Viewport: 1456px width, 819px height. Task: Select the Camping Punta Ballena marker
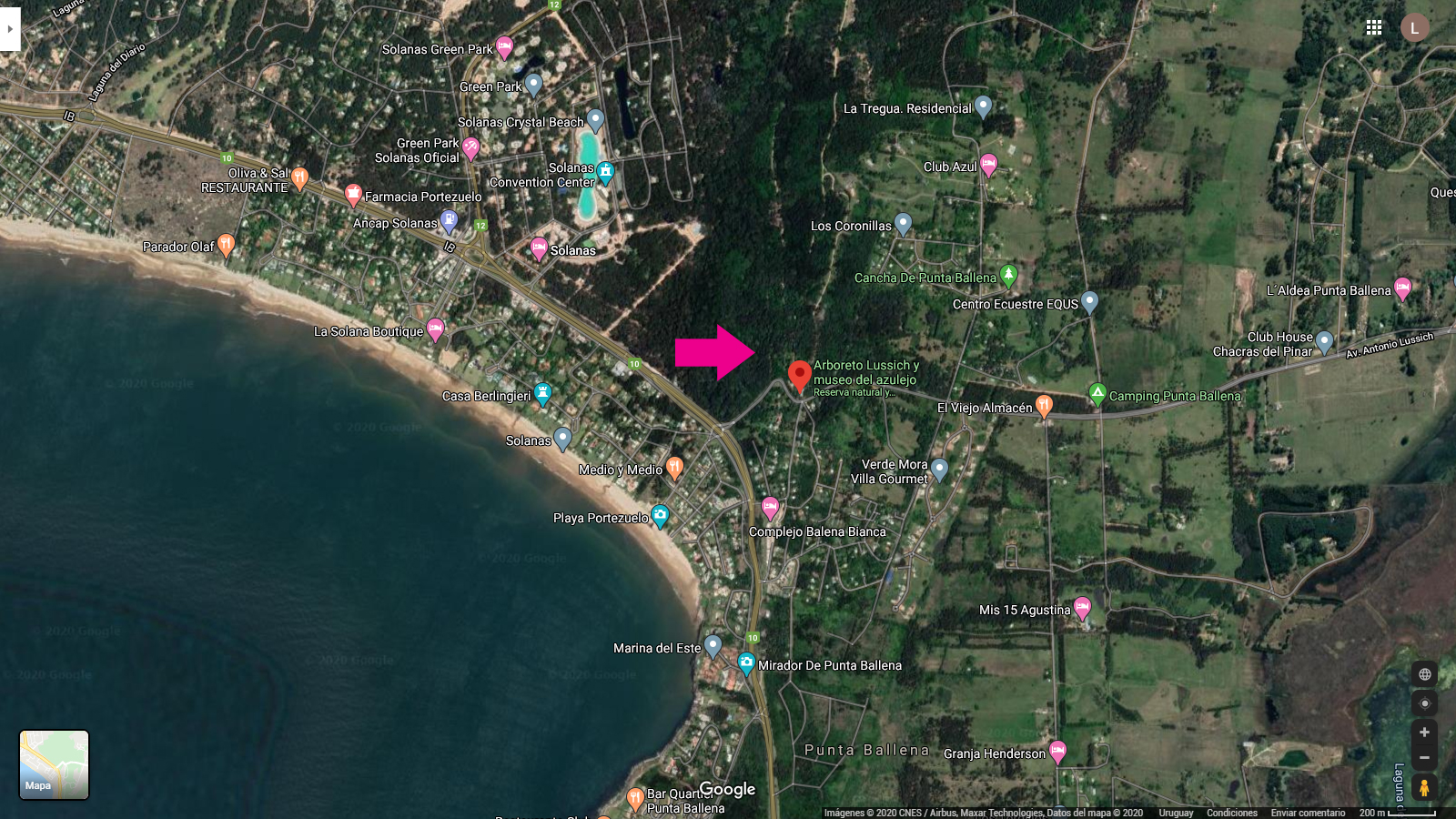tap(1097, 394)
